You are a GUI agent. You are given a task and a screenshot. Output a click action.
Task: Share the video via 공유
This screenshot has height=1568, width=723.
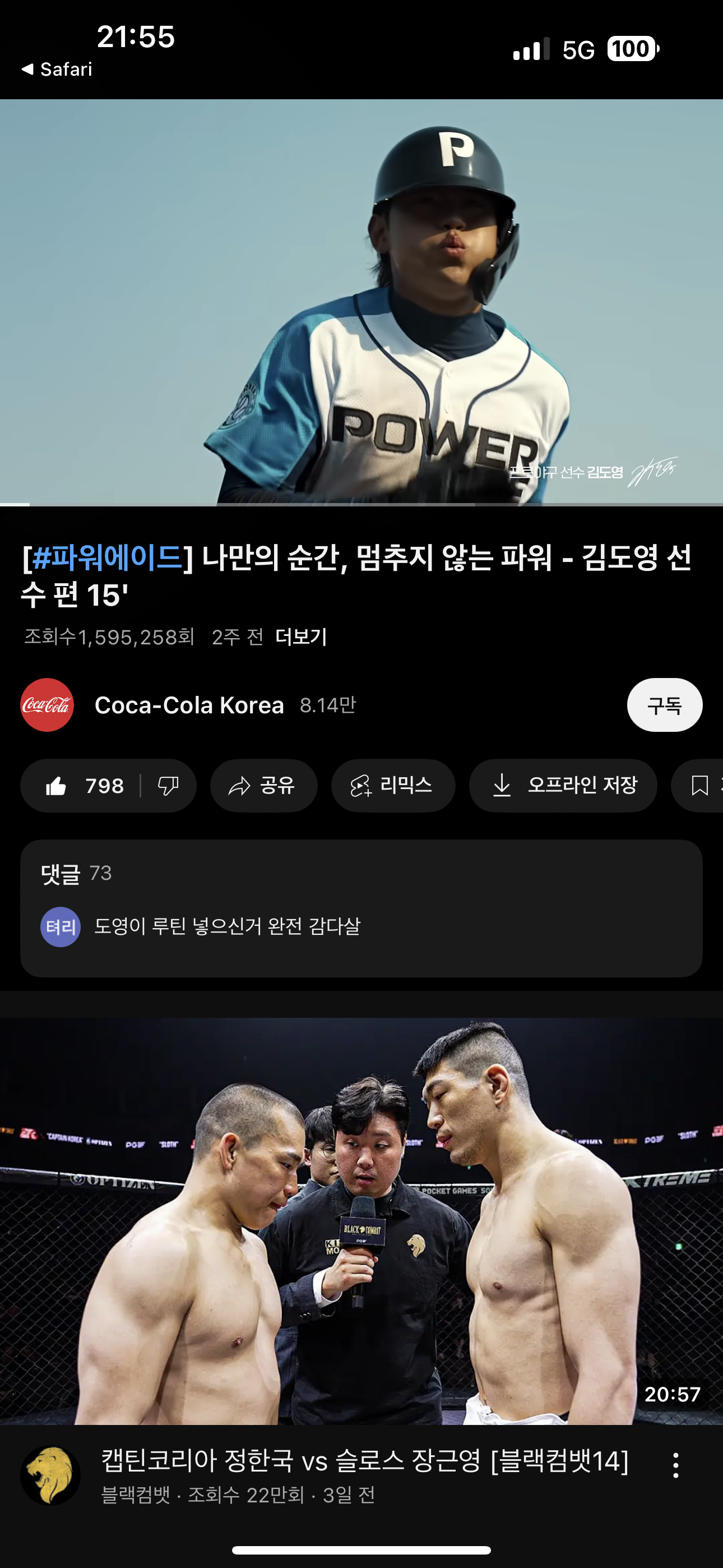(x=263, y=786)
